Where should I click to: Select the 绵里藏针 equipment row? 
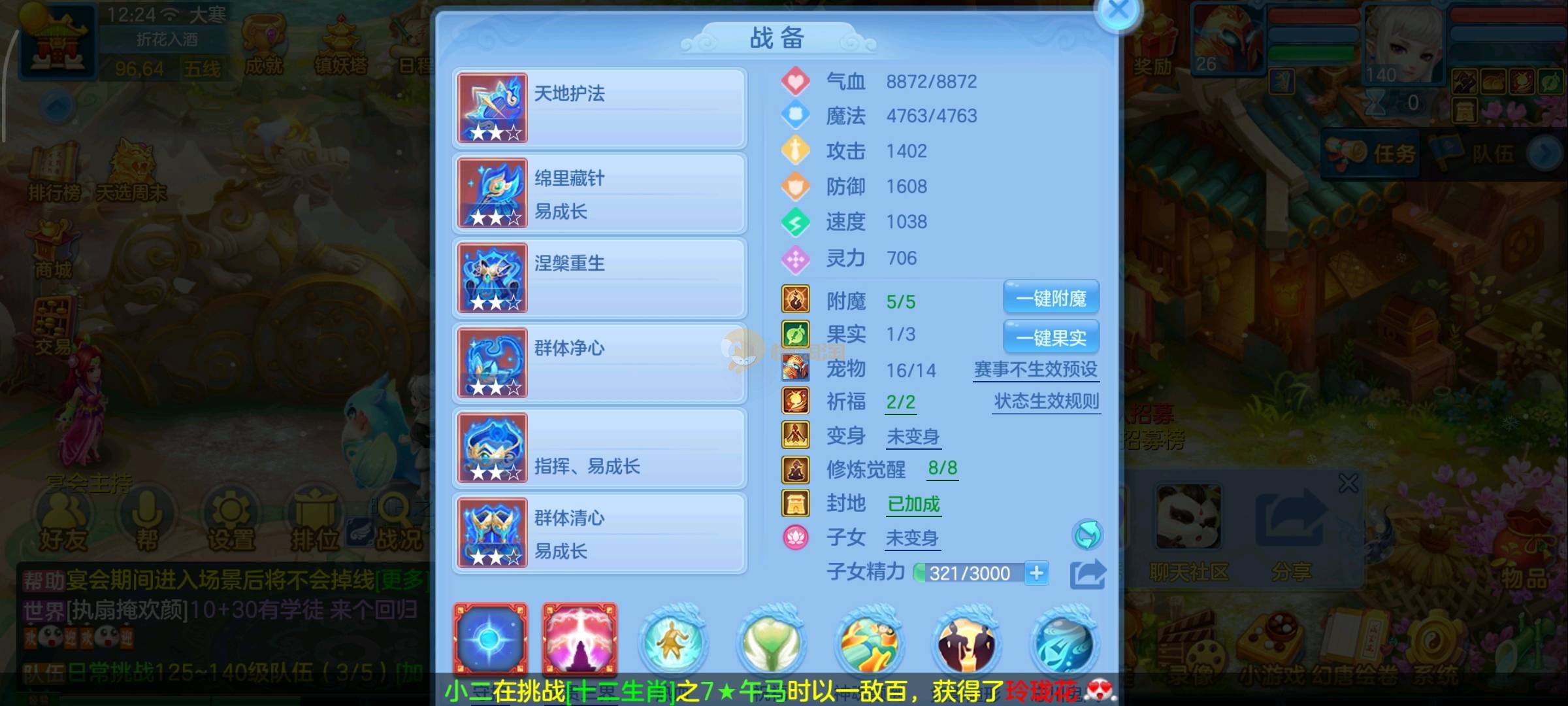tap(599, 193)
